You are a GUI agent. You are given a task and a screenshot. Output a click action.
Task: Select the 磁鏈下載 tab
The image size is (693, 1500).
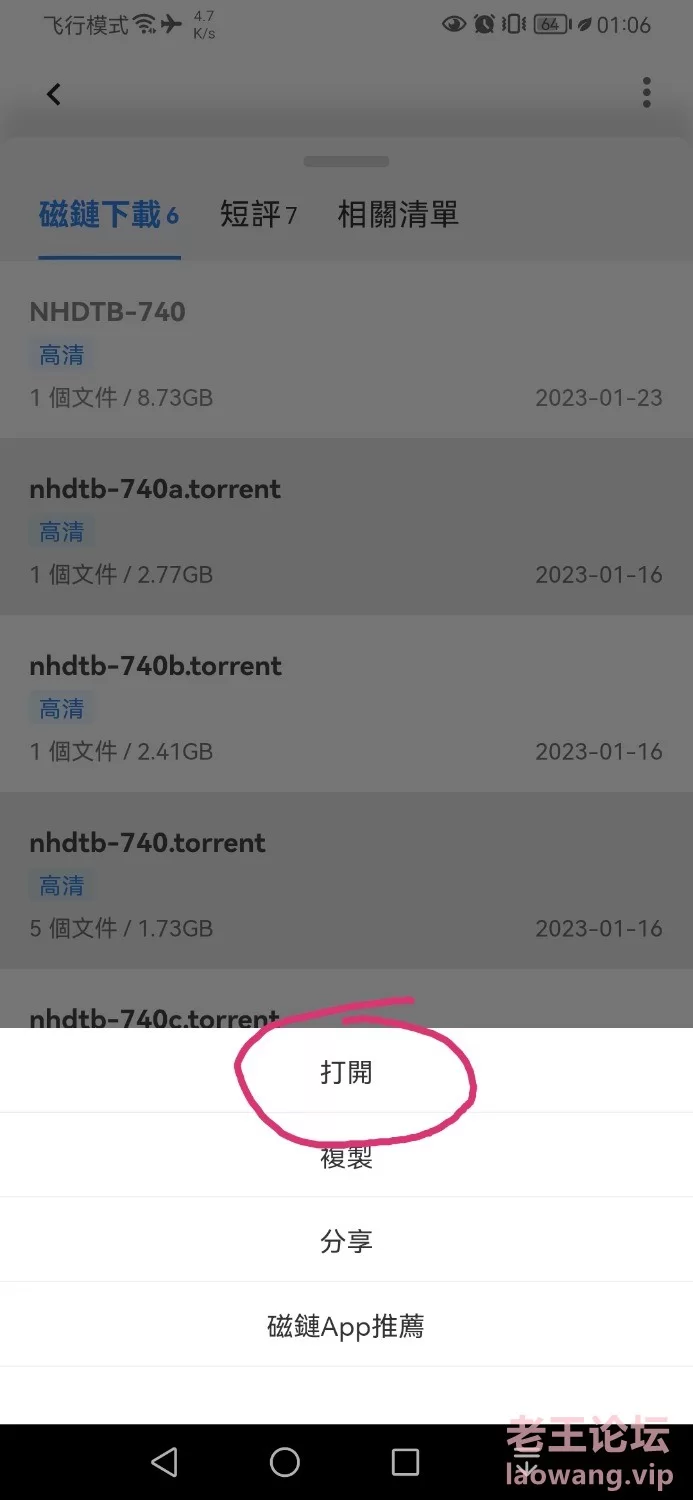click(x=109, y=214)
